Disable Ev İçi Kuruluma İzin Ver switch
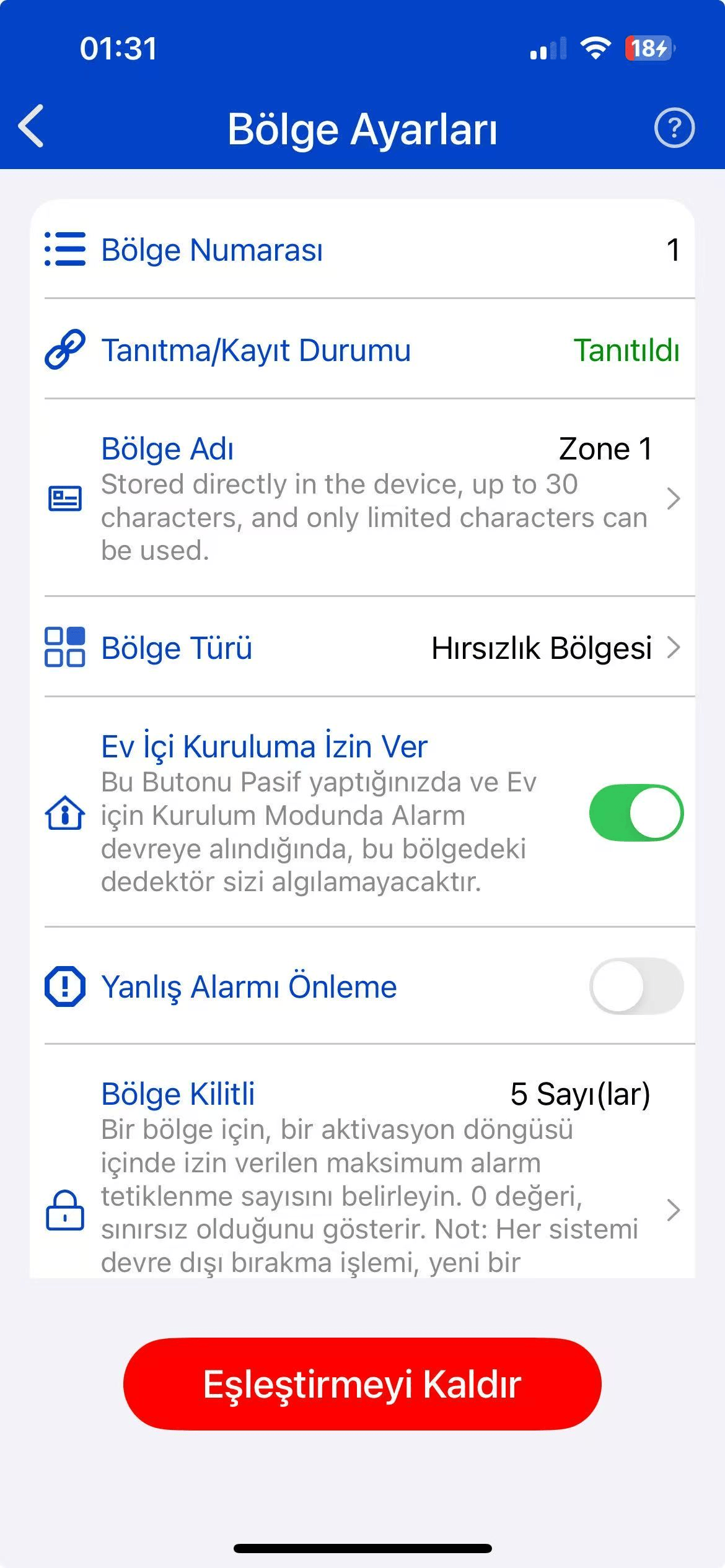The image size is (725, 1568). coord(636,812)
